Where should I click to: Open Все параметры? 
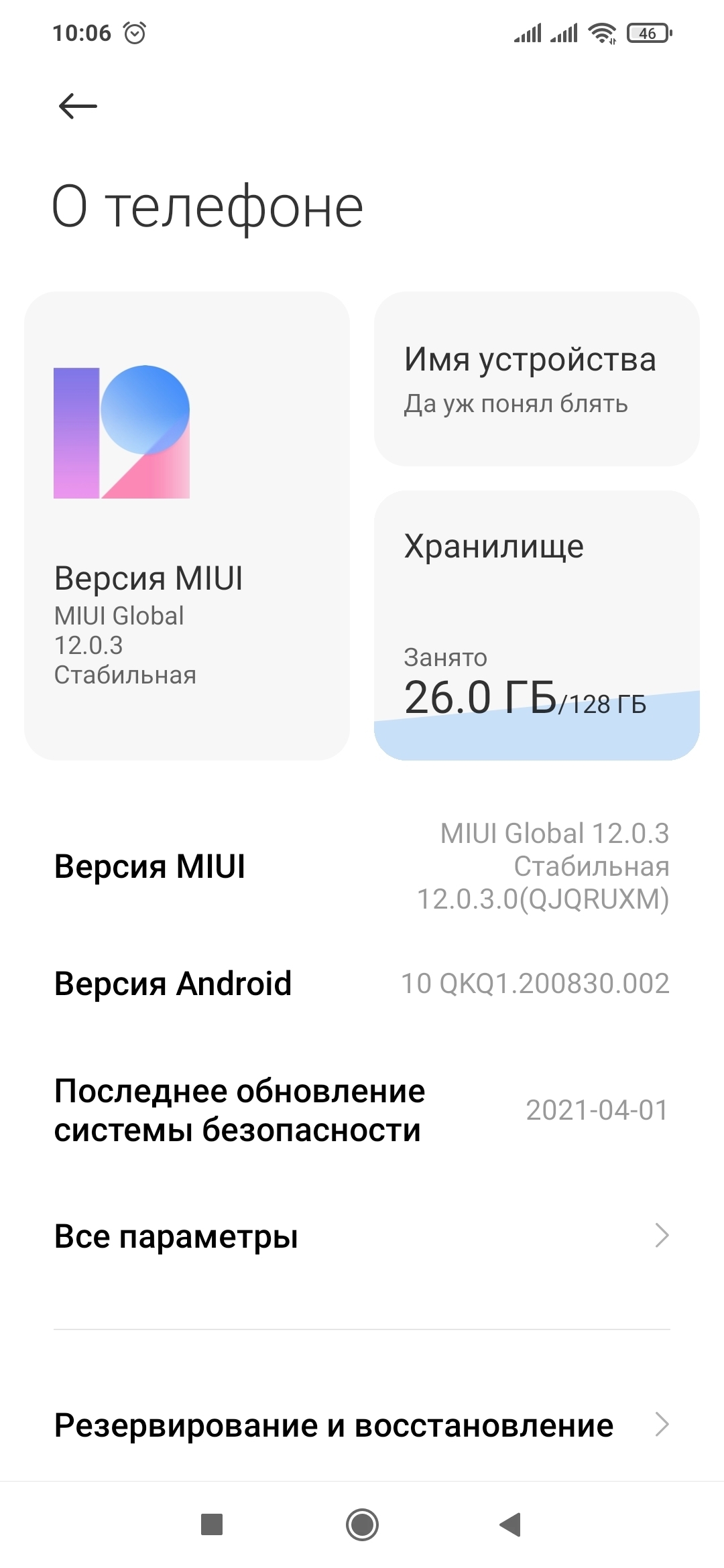pos(362,1236)
